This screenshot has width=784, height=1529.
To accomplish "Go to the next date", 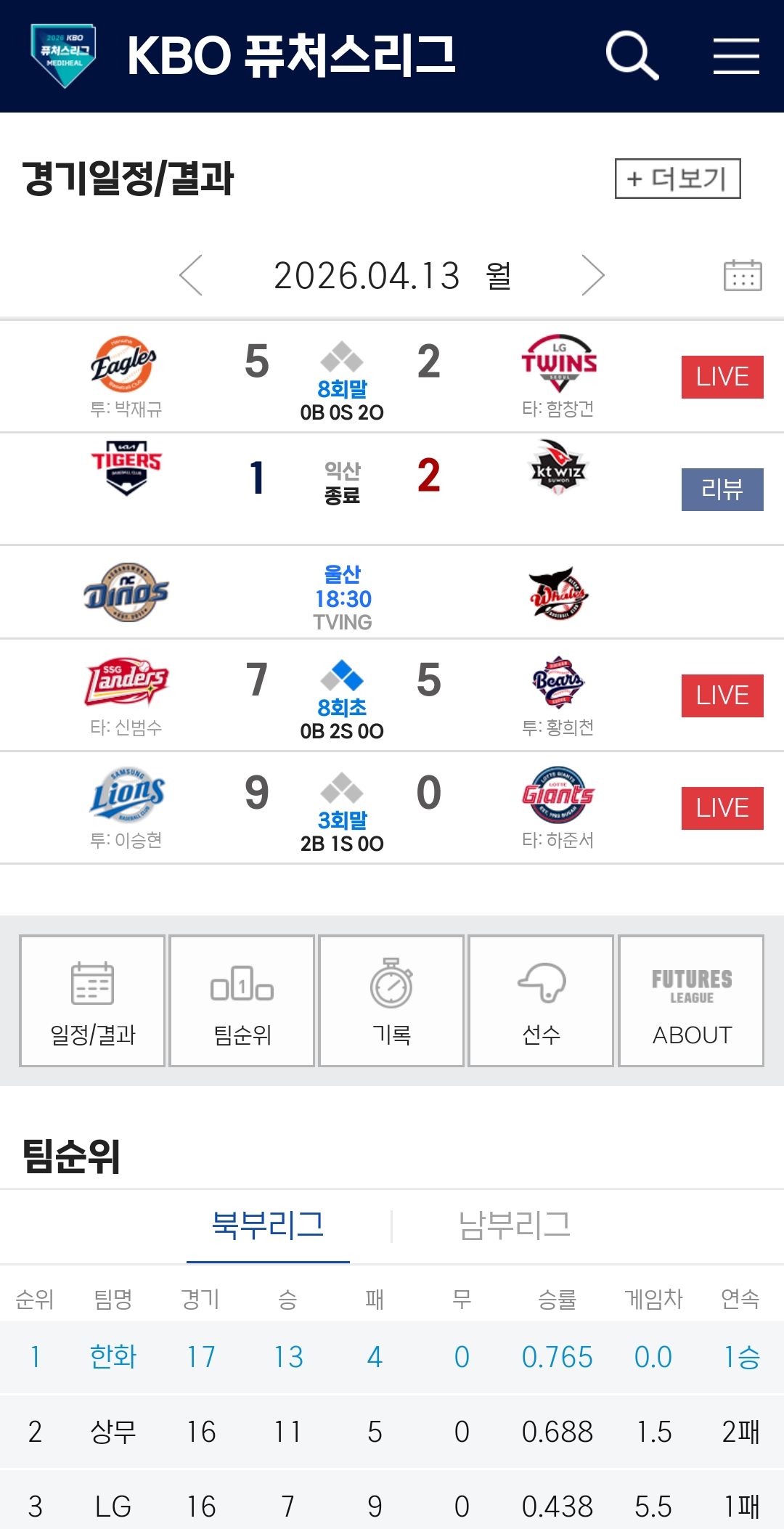I will pos(592,276).
